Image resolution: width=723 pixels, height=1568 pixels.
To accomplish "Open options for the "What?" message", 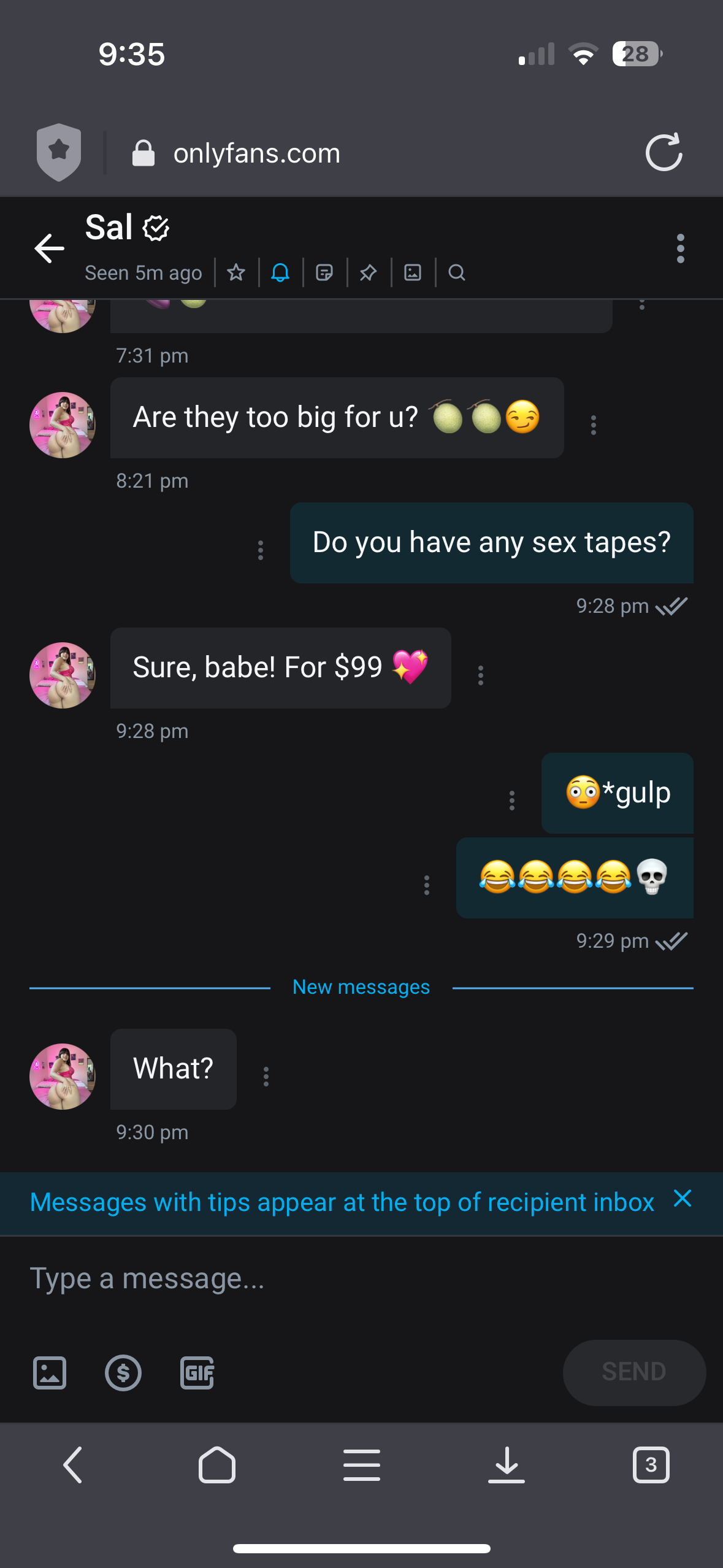I will pos(266,1077).
